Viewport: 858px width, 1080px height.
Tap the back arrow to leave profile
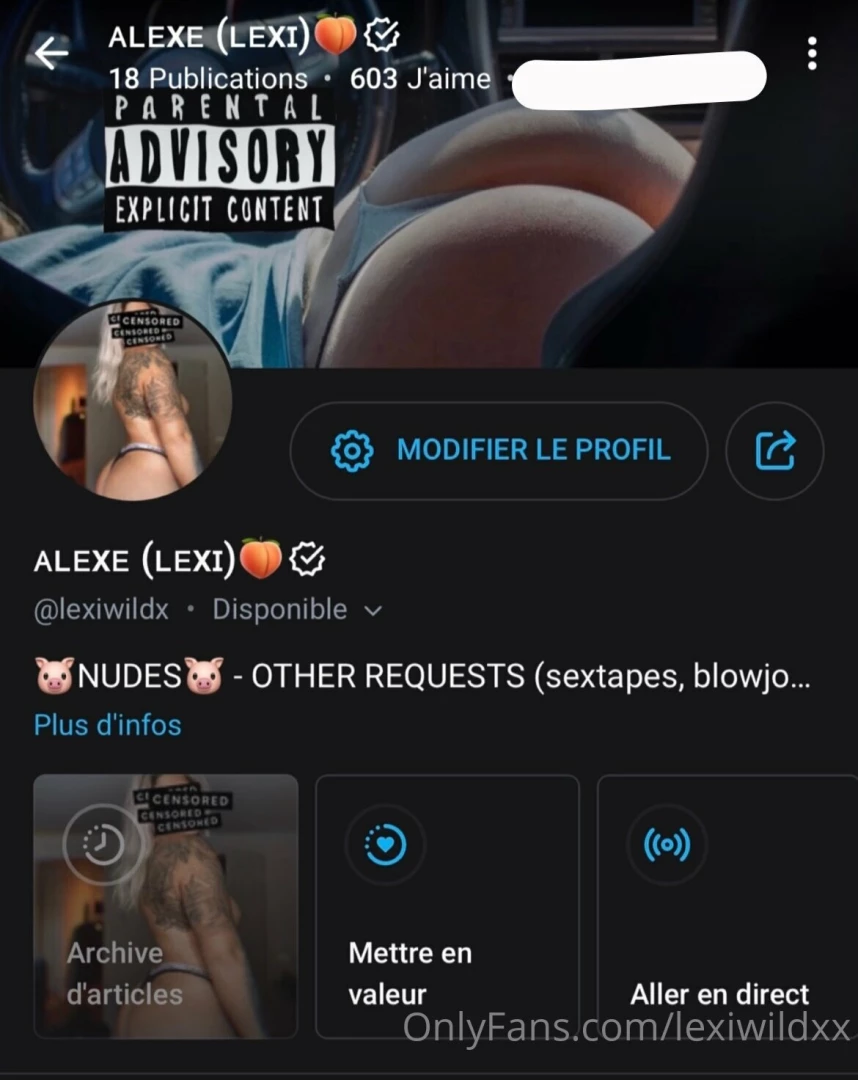tap(50, 53)
